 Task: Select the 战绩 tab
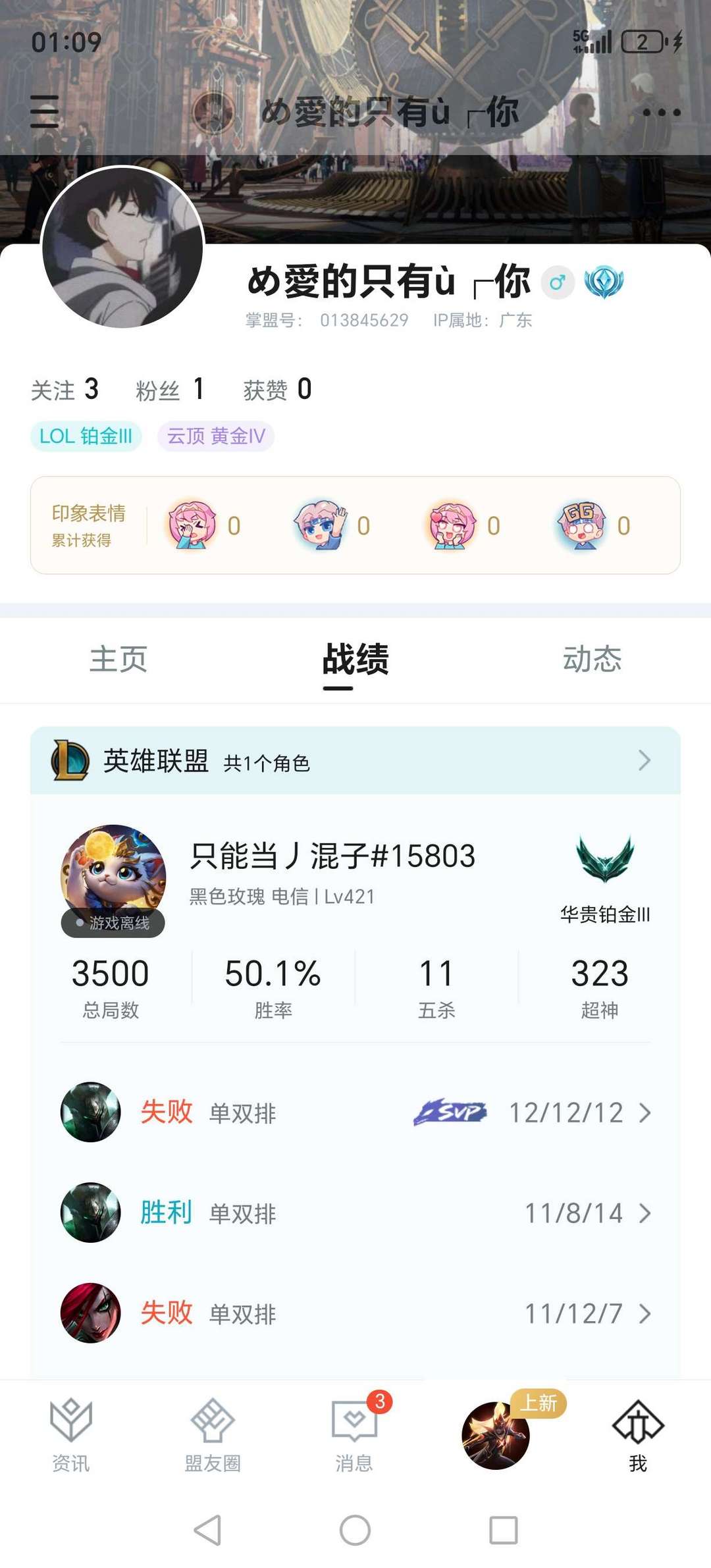355,659
